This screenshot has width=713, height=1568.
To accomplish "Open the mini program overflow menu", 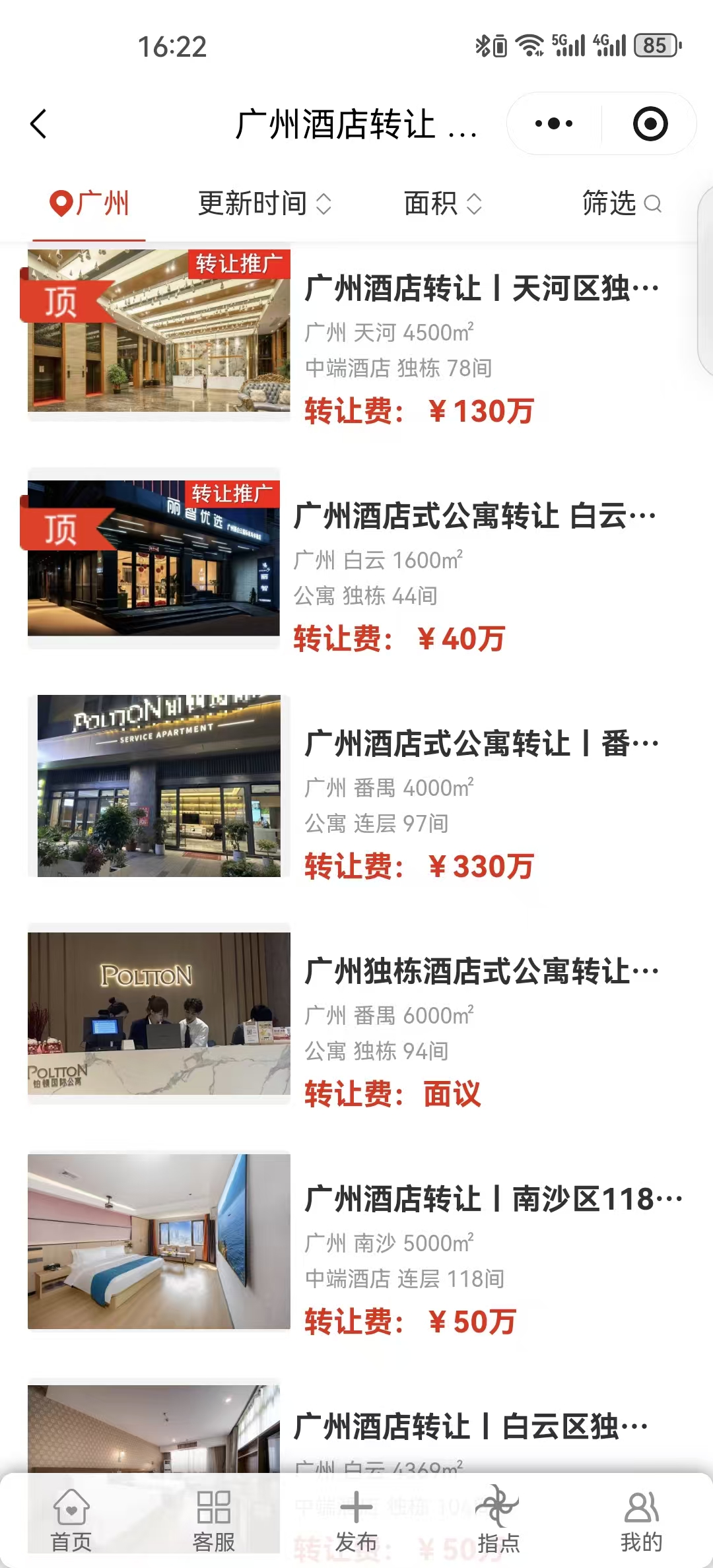I will [554, 124].
